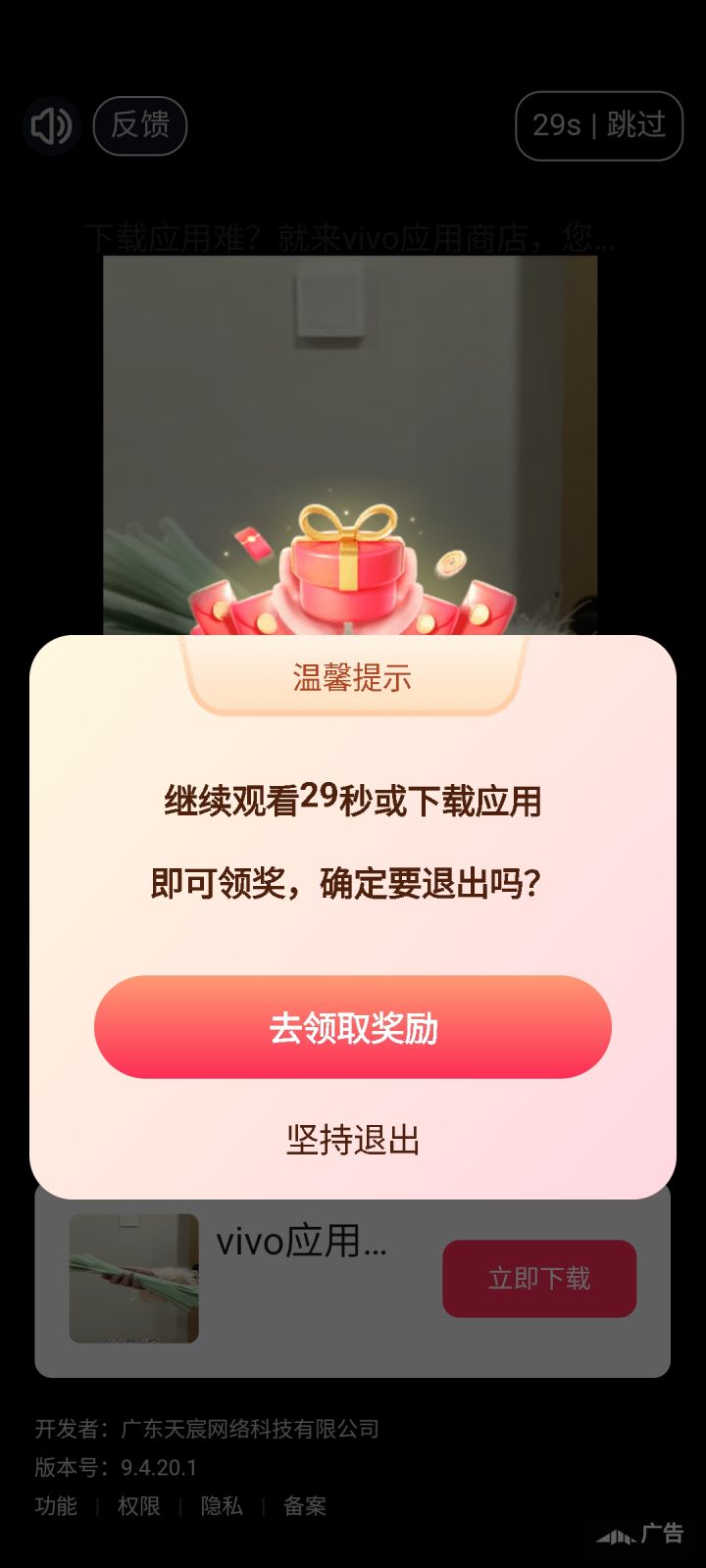Tap the 温馨提示 dialog header
This screenshot has width=706, height=1568.
coord(353,676)
